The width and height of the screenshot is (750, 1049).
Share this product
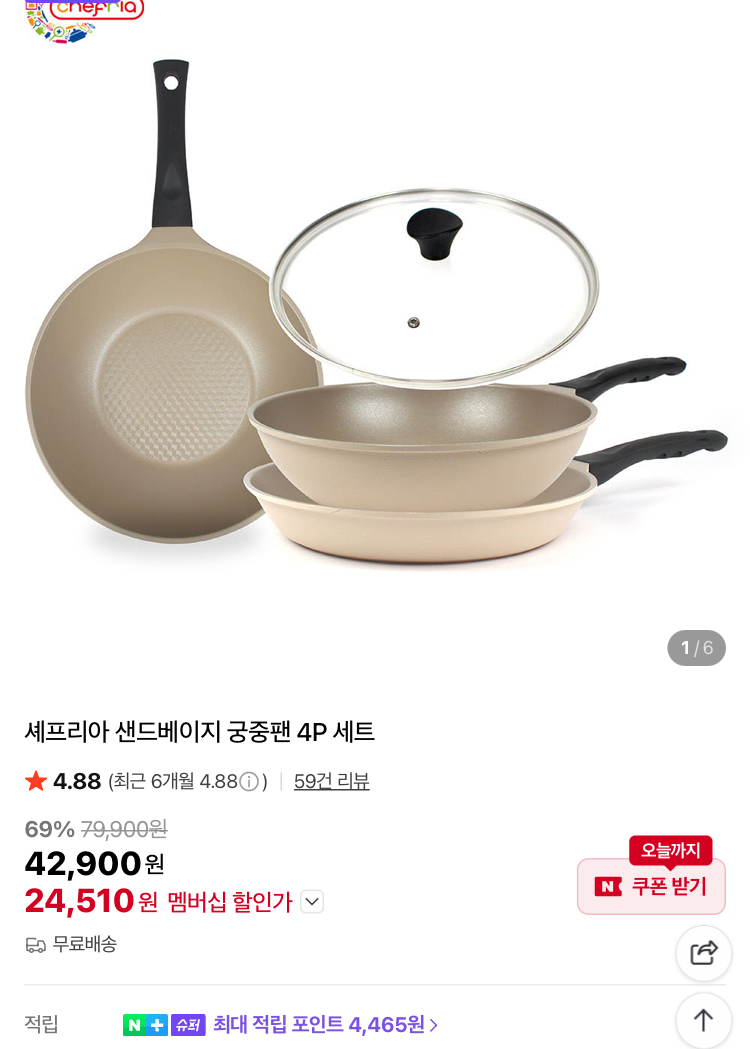pyautogui.click(x=704, y=953)
